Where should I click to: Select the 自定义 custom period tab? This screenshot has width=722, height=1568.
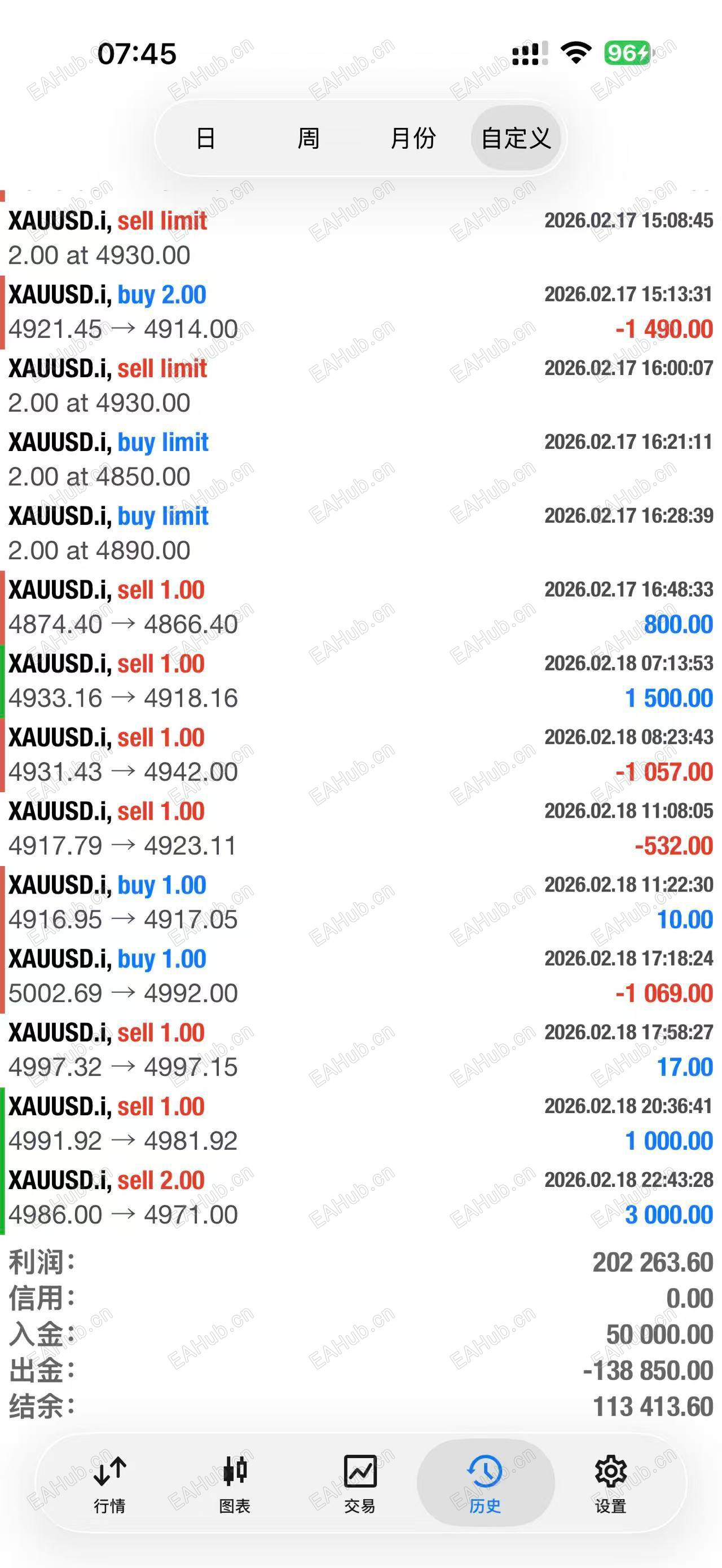[x=516, y=138]
